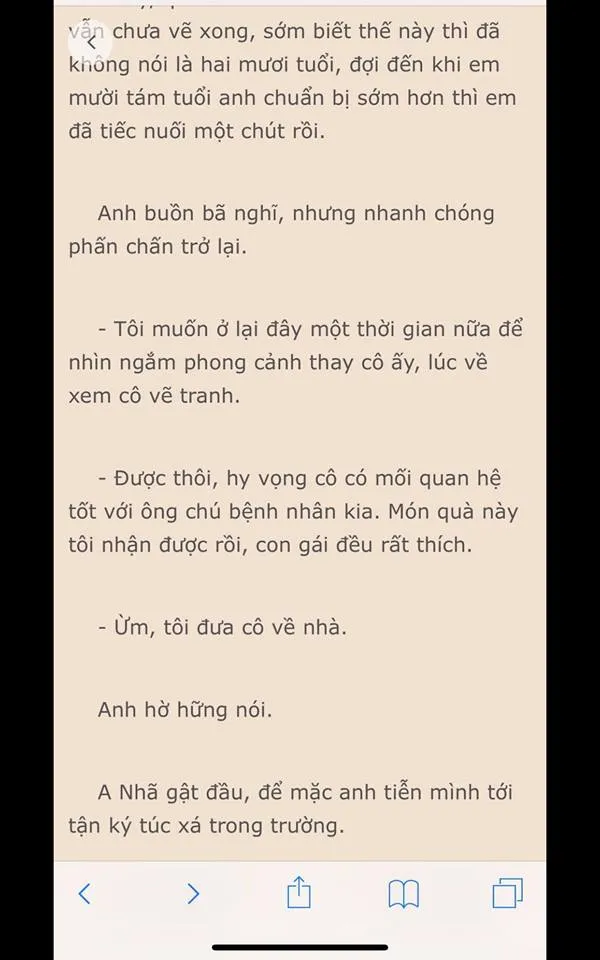Open the bookmarks book icon
The width and height of the screenshot is (600, 960).
404,893
